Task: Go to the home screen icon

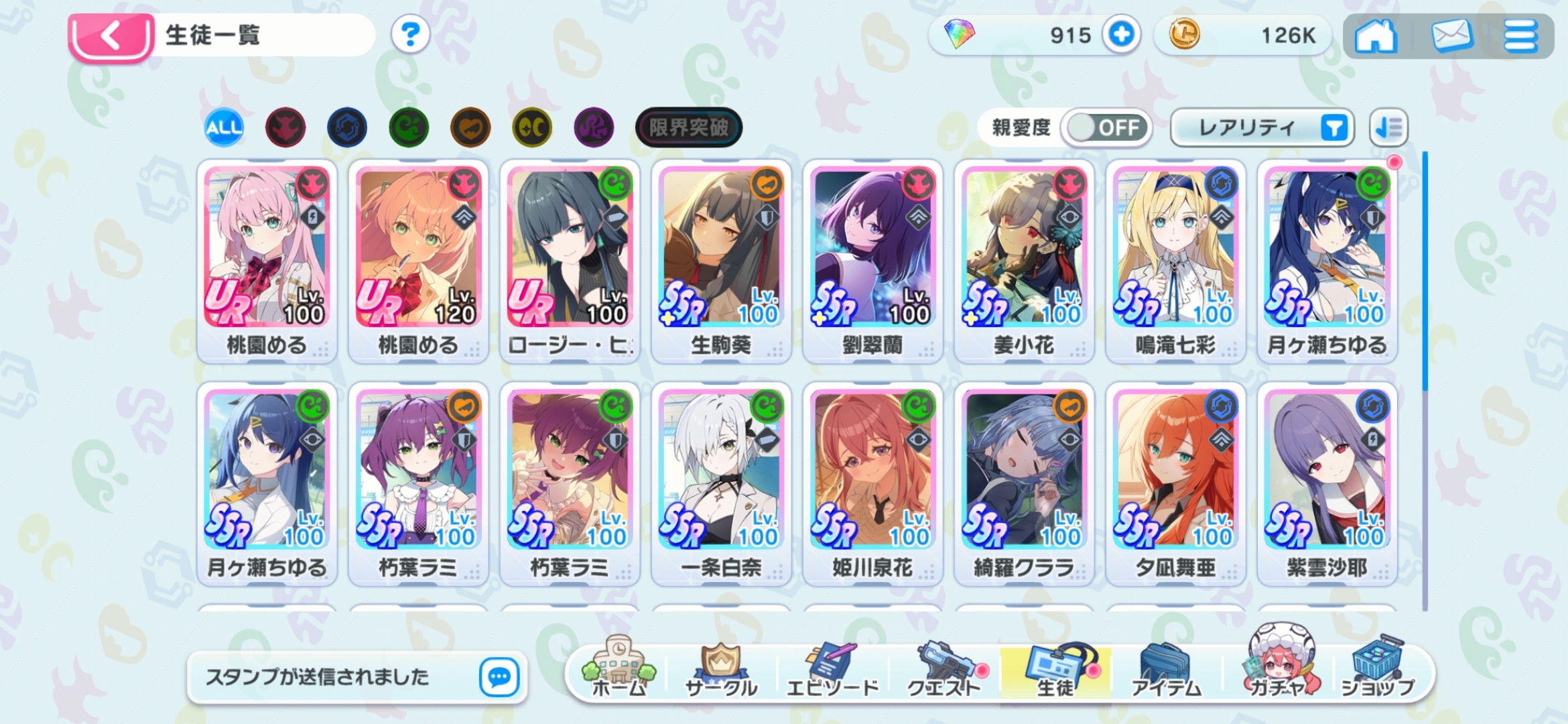Action: point(1375,36)
